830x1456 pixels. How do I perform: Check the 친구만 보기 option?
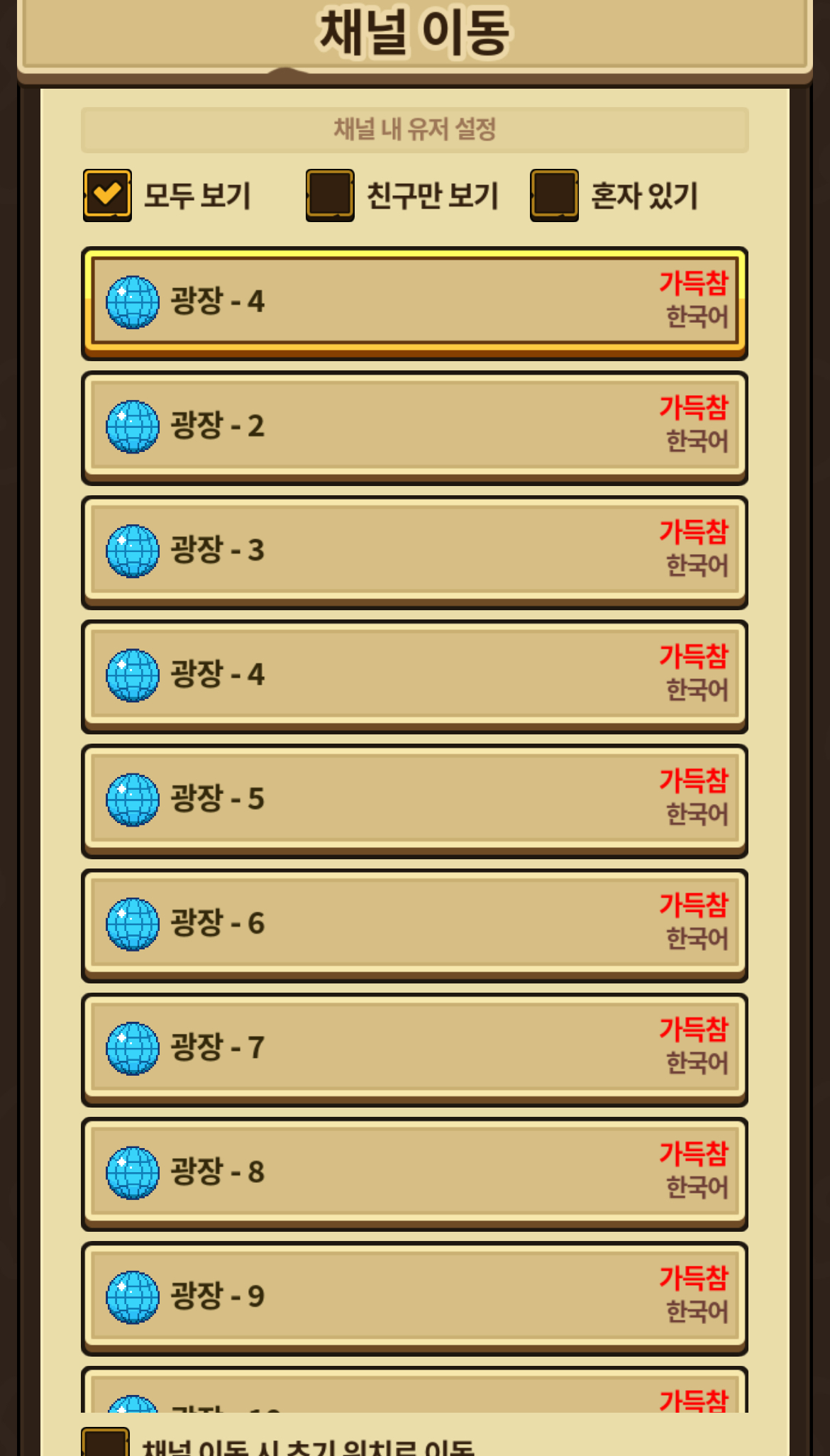pos(330,195)
